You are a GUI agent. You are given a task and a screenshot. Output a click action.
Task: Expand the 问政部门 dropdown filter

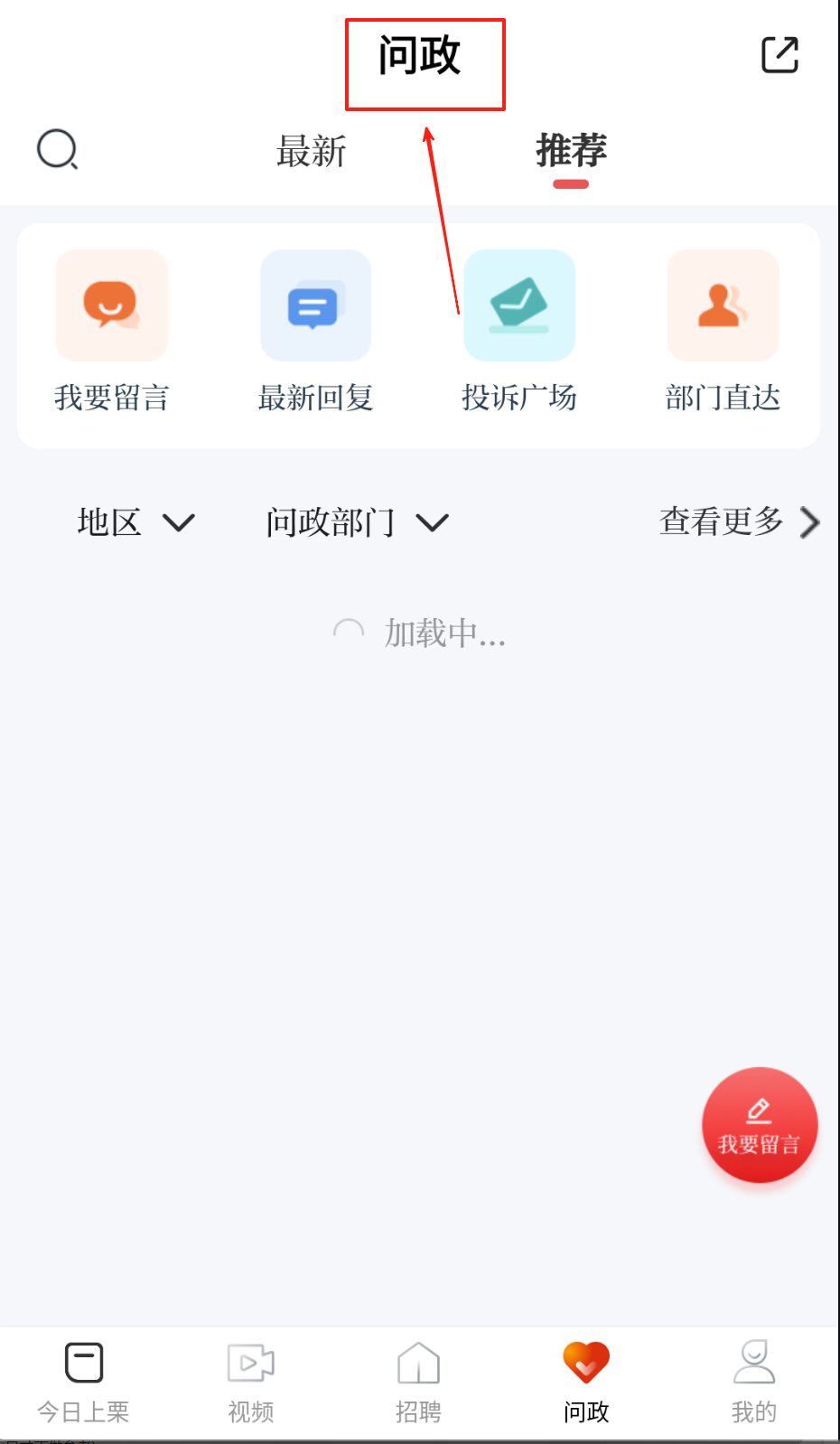[x=357, y=522]
